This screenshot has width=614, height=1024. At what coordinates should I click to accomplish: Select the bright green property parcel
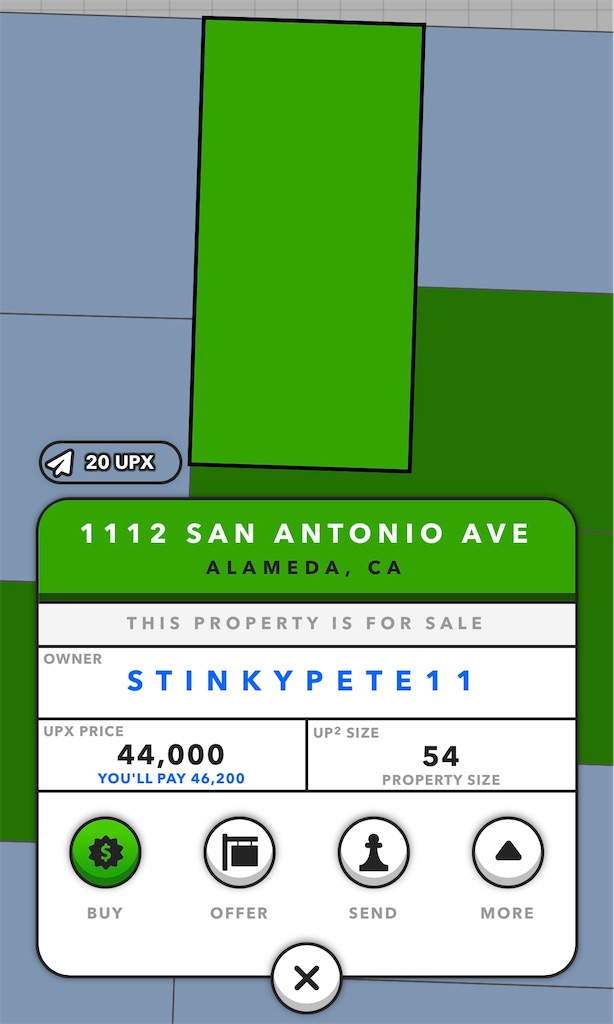click(307, 244)
